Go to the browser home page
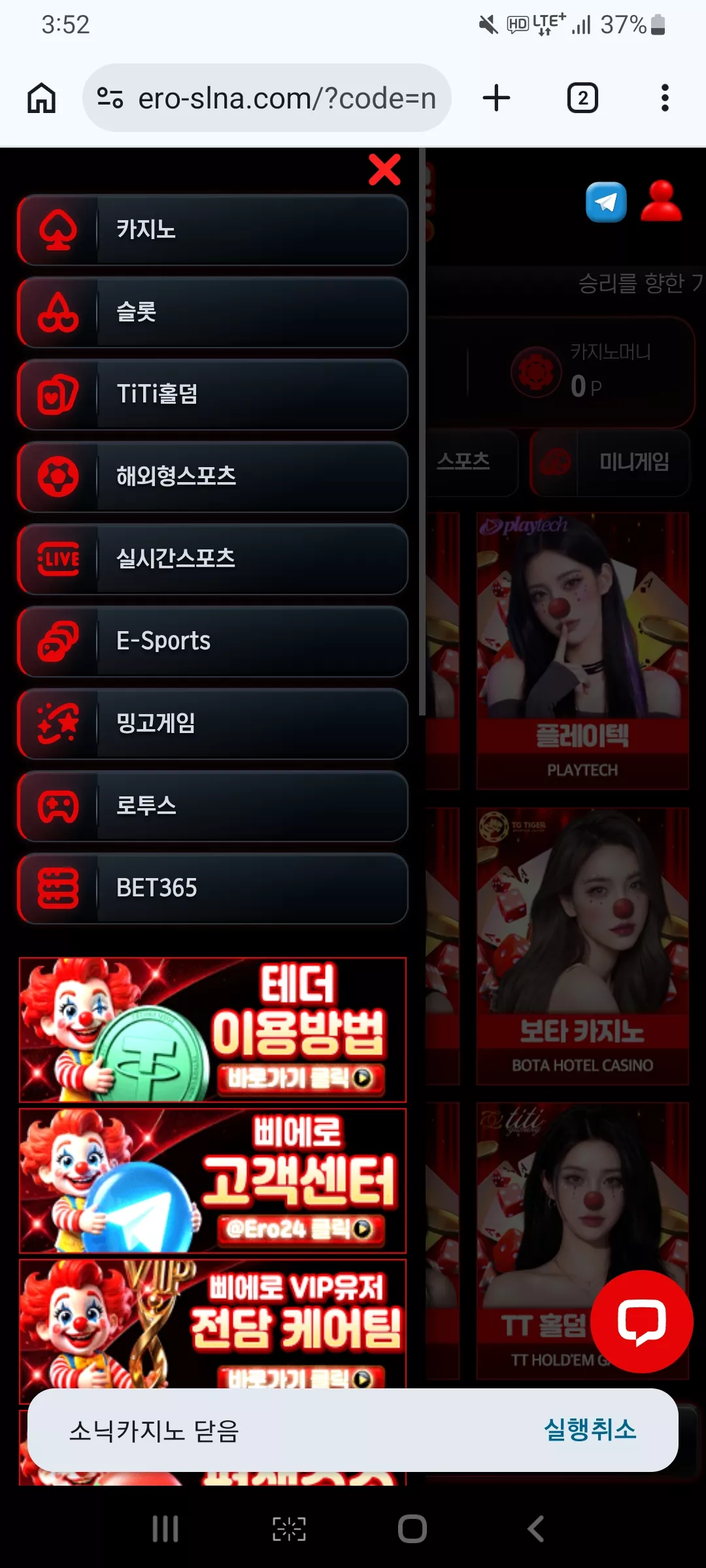 click(41, 98)
